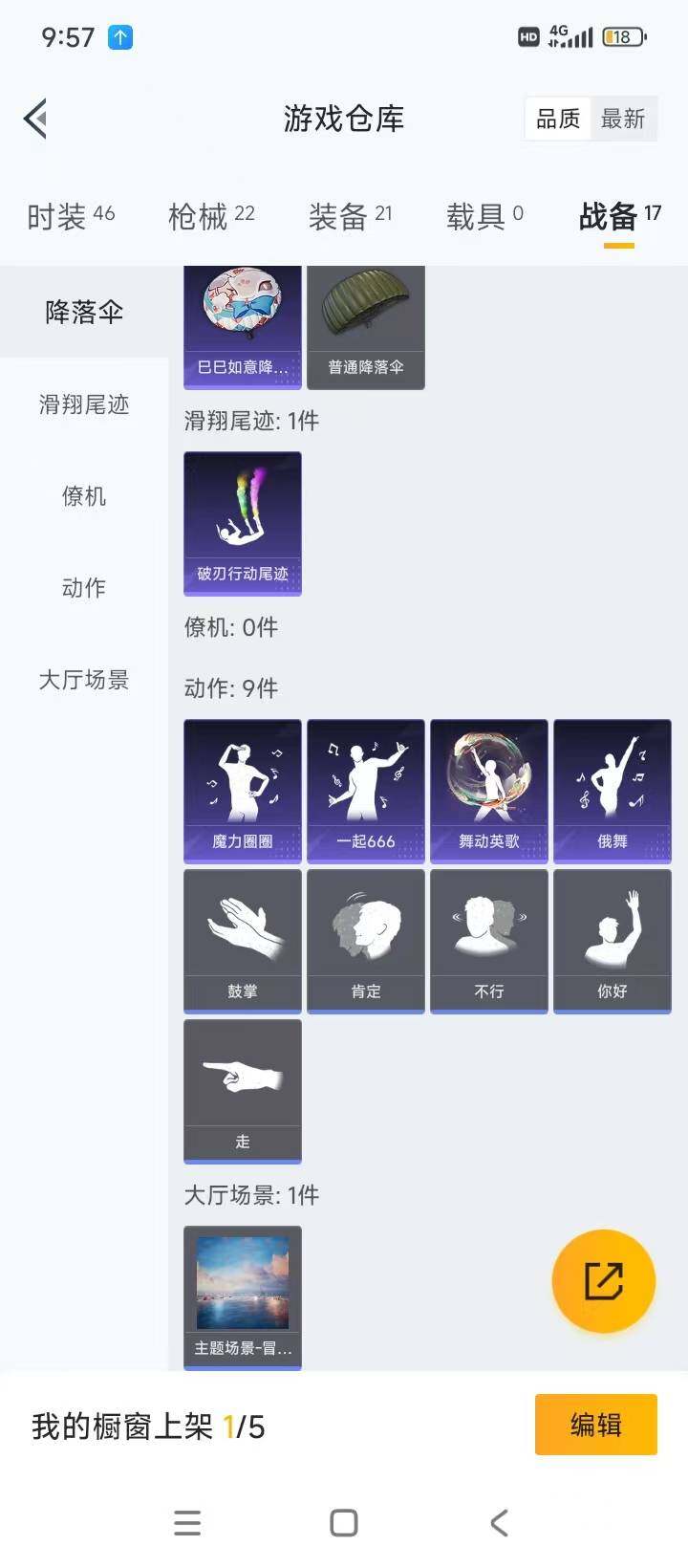Select the 走 pointing gesture

[x=242, y=1090]
